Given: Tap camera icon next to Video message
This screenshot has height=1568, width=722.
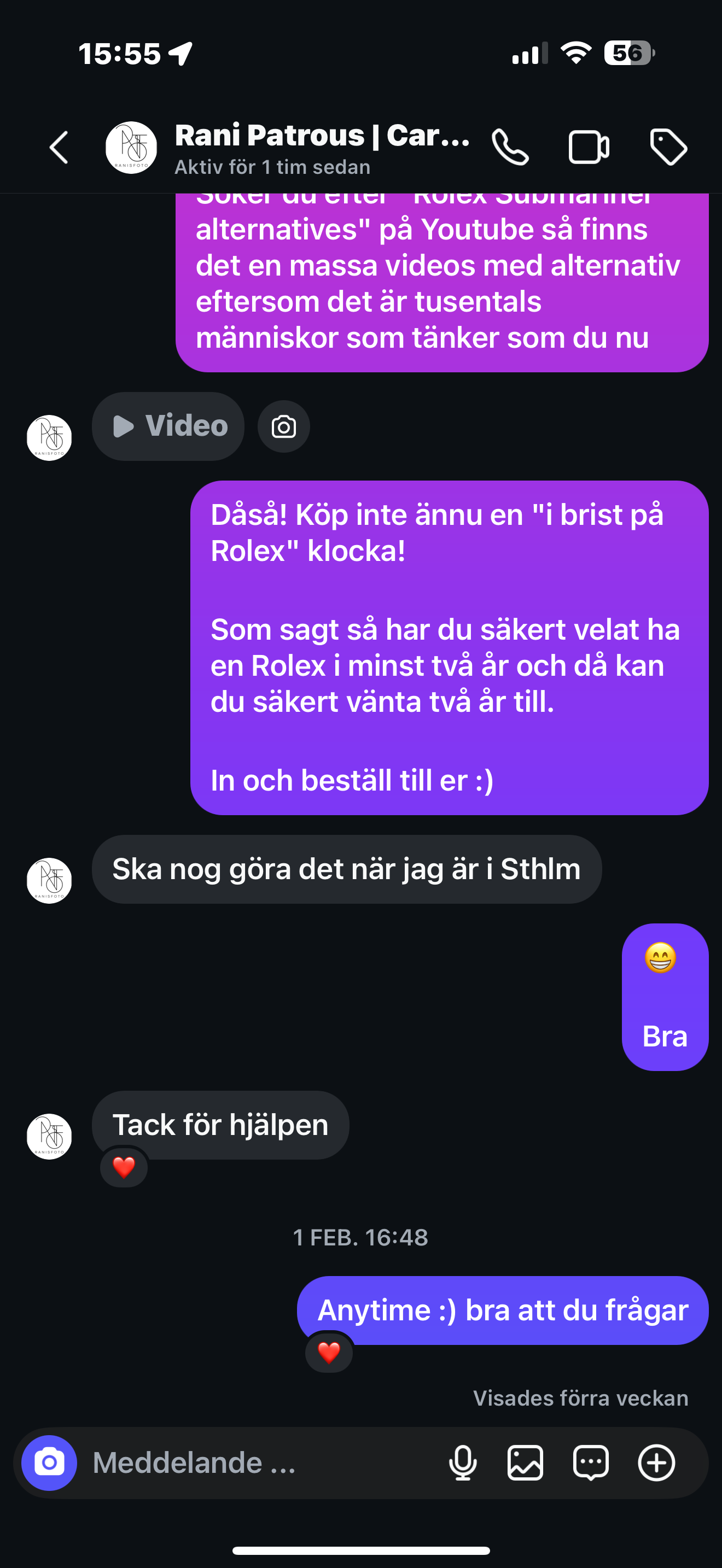Looking at the screenshot, I should click(x=284, y=426).
